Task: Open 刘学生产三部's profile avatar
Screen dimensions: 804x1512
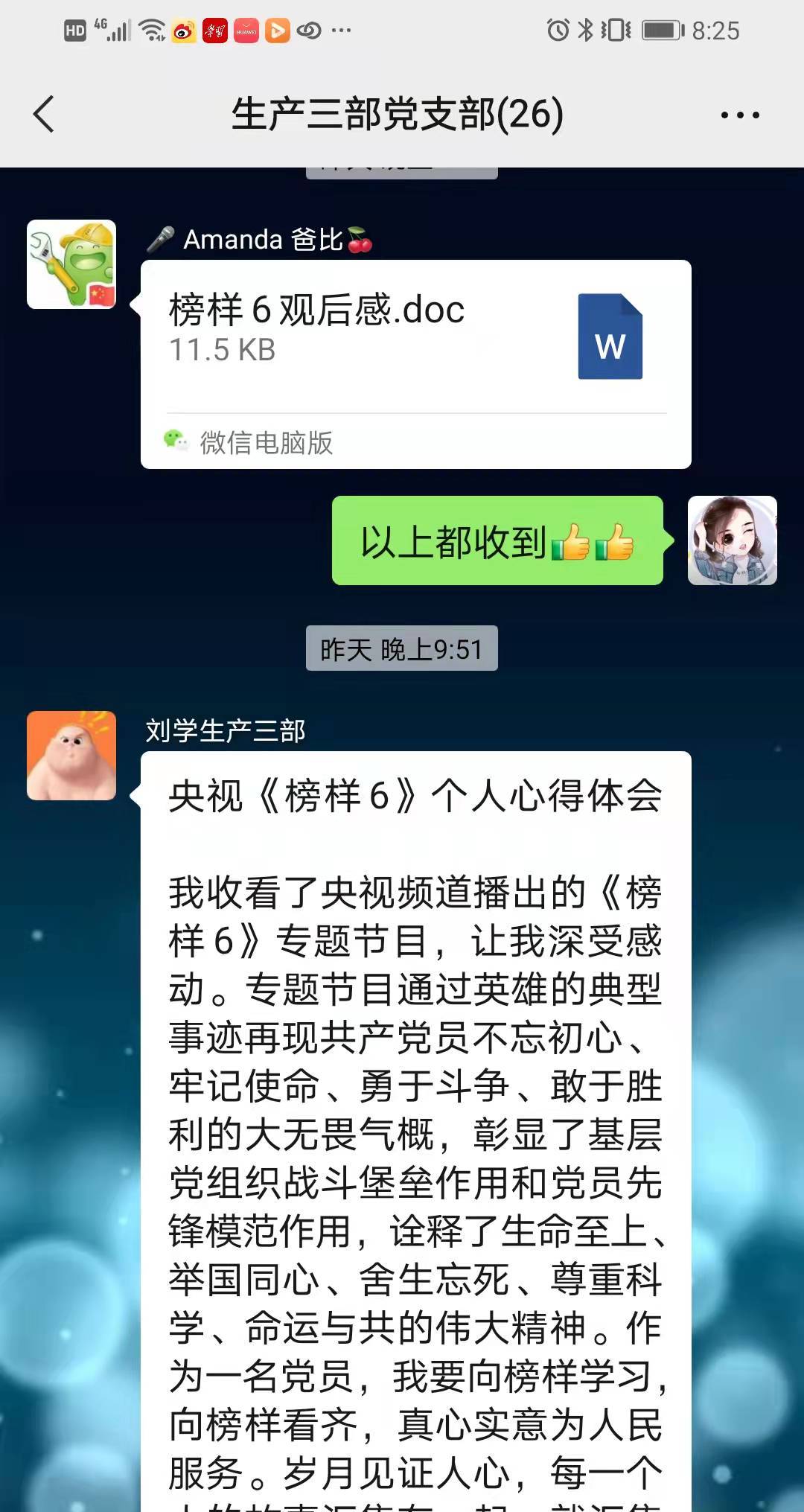Action: pos(71,756)
